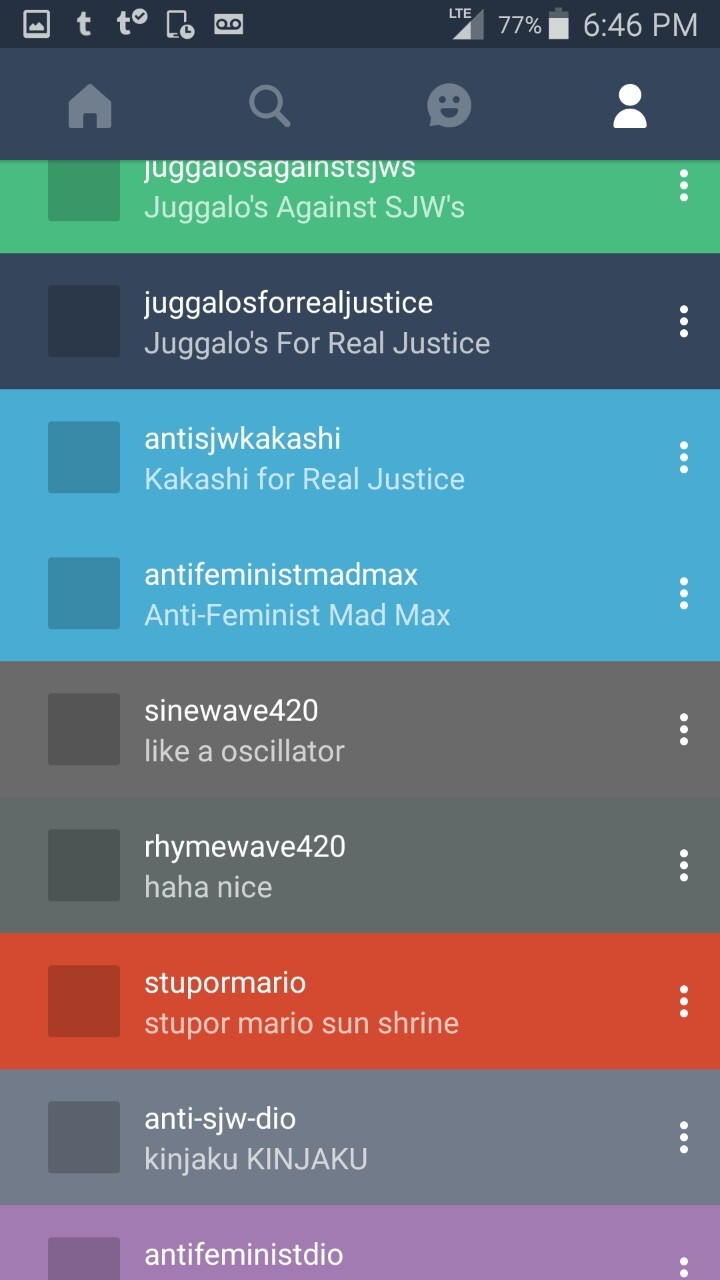Open the anti-sjw-dio blog
Image resolution: width=720 pixels, height=1280 pixels.
click(x=255, y=1138)
